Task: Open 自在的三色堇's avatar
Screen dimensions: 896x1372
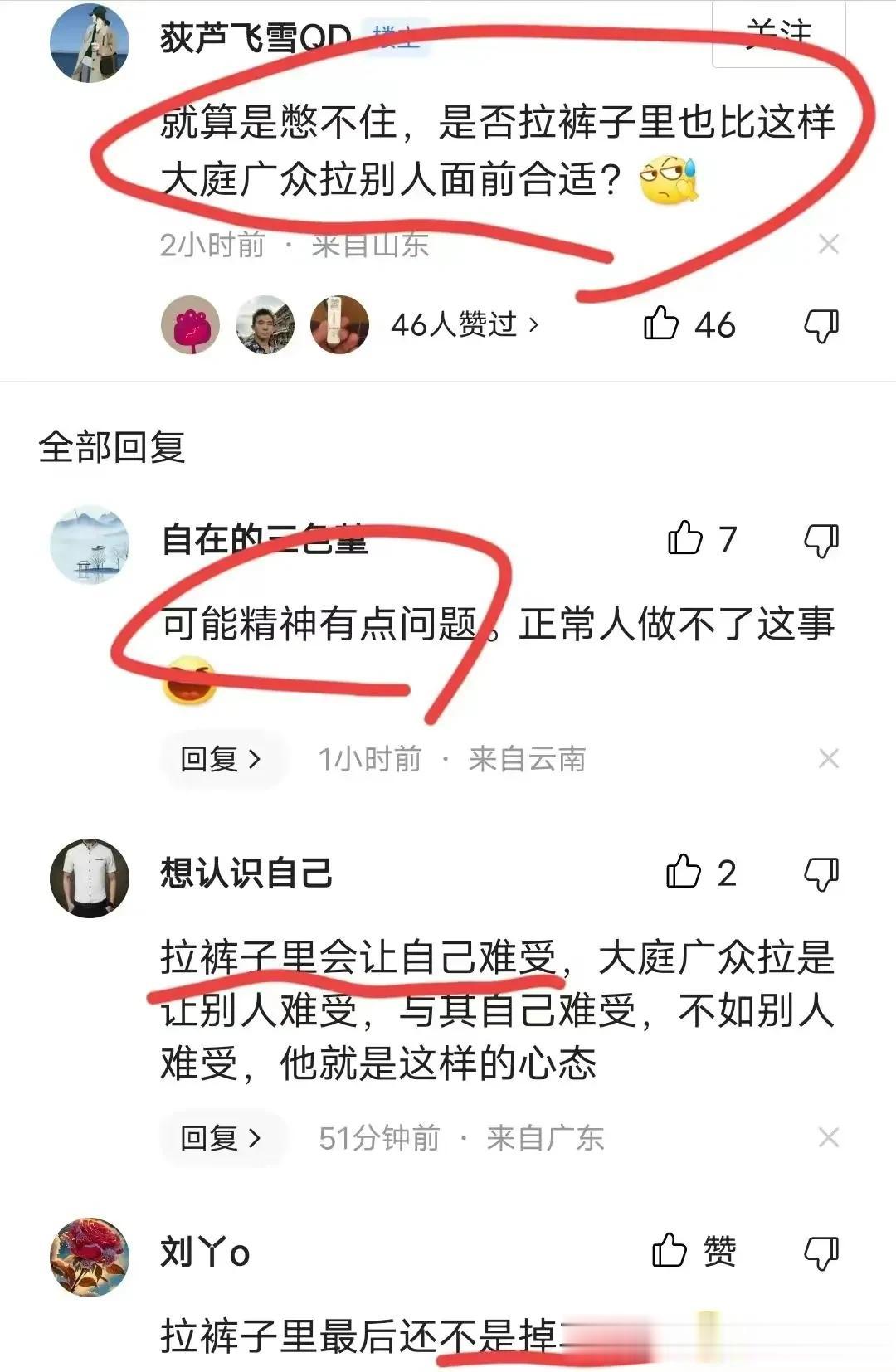Action: (x=90, y=544)
